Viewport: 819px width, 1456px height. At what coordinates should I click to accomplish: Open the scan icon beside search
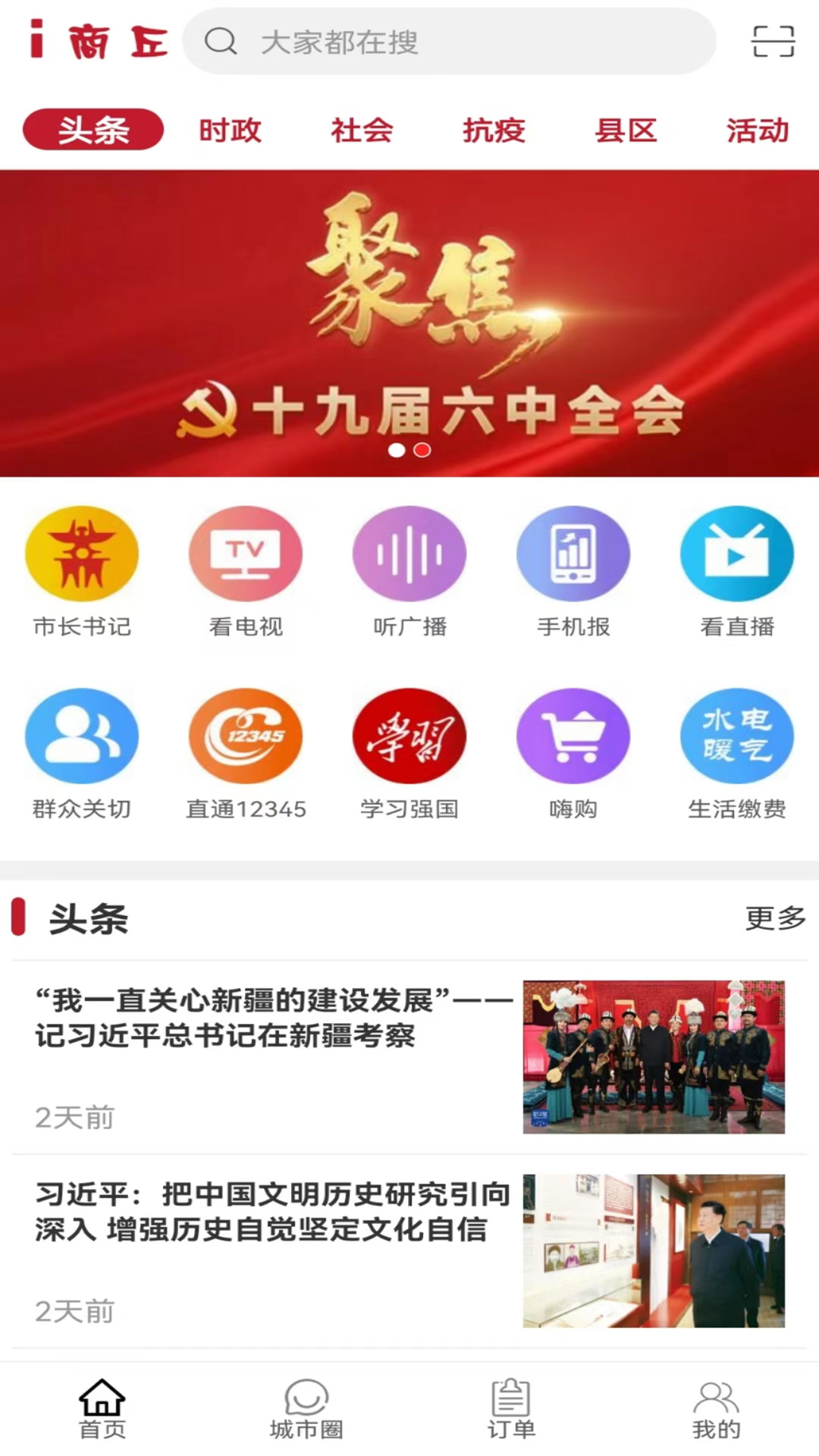tap(773, 42)
